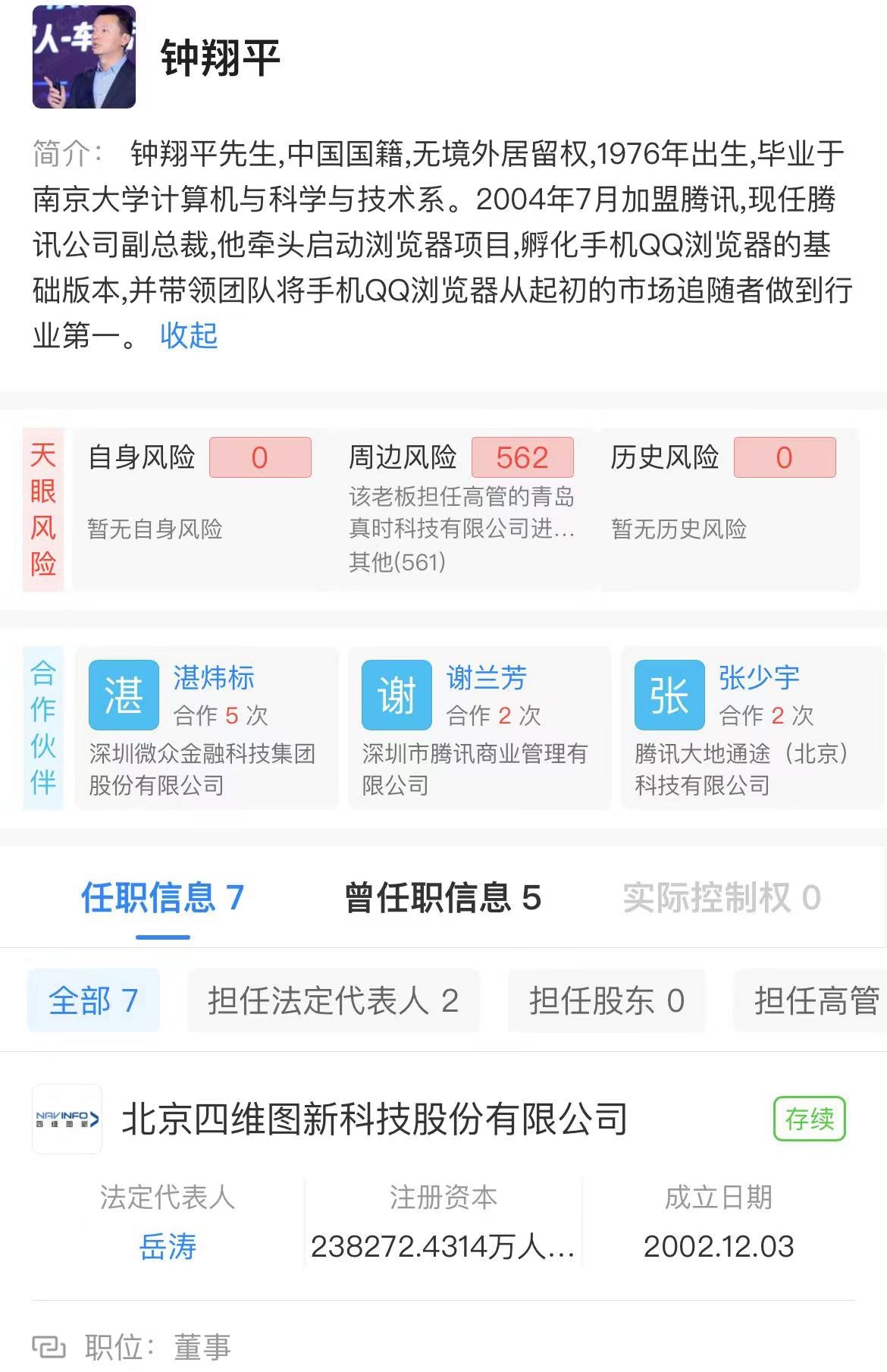The height and width of the screenshot is (1372, 887).
Task: Open 北京四维图新科技股份有限公司 company page
Action: [x=375, y=1119]
